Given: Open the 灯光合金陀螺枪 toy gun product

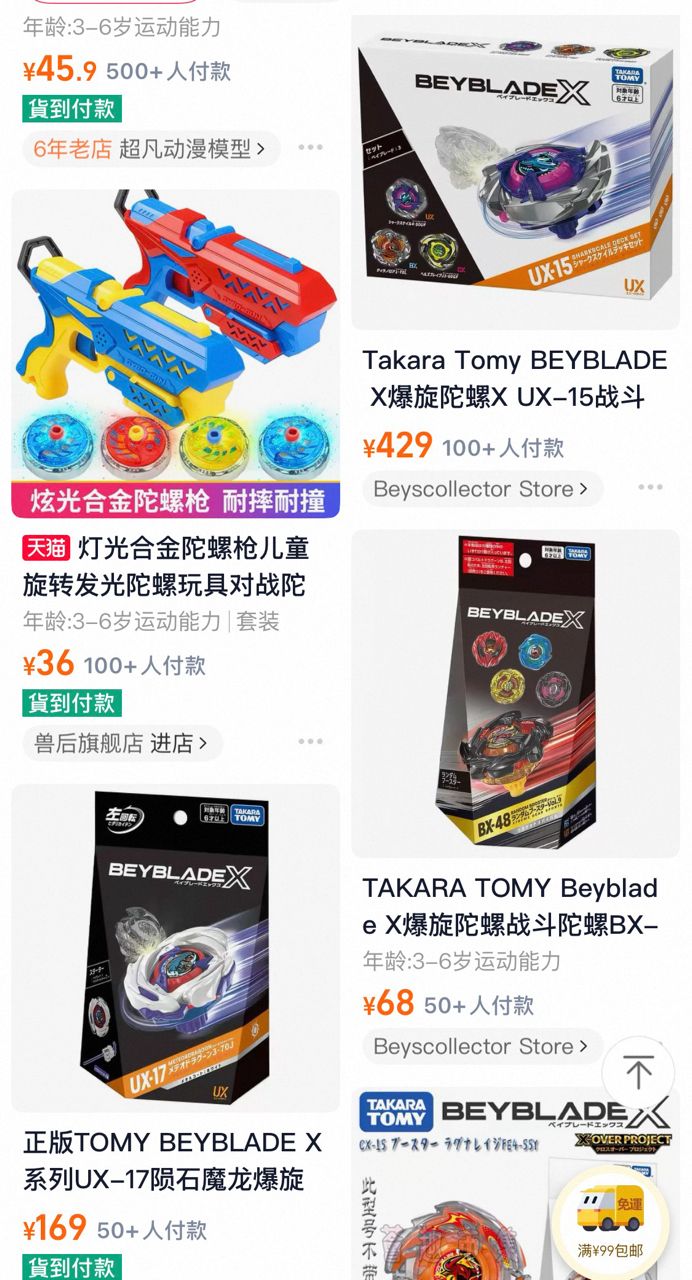Looking at the screenshot, I should pos(175,354).
